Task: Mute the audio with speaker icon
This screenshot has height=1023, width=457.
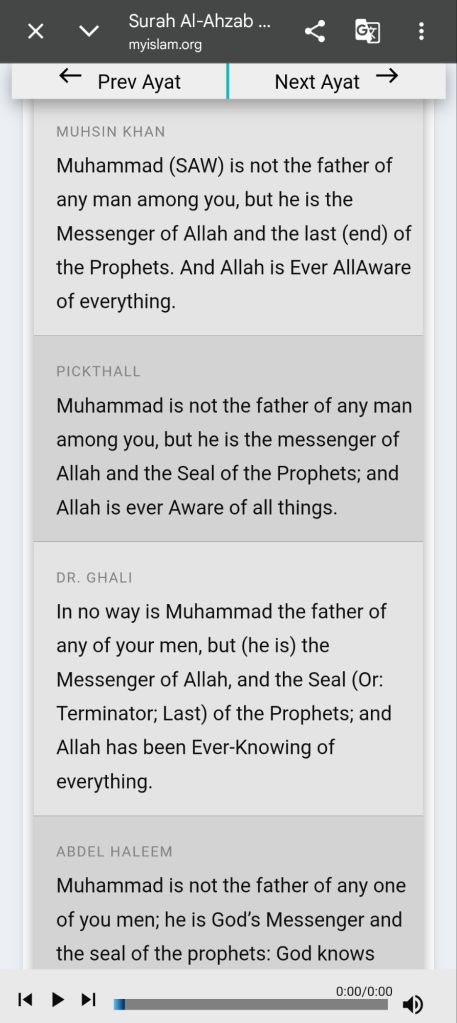Action: point(413,1004)
